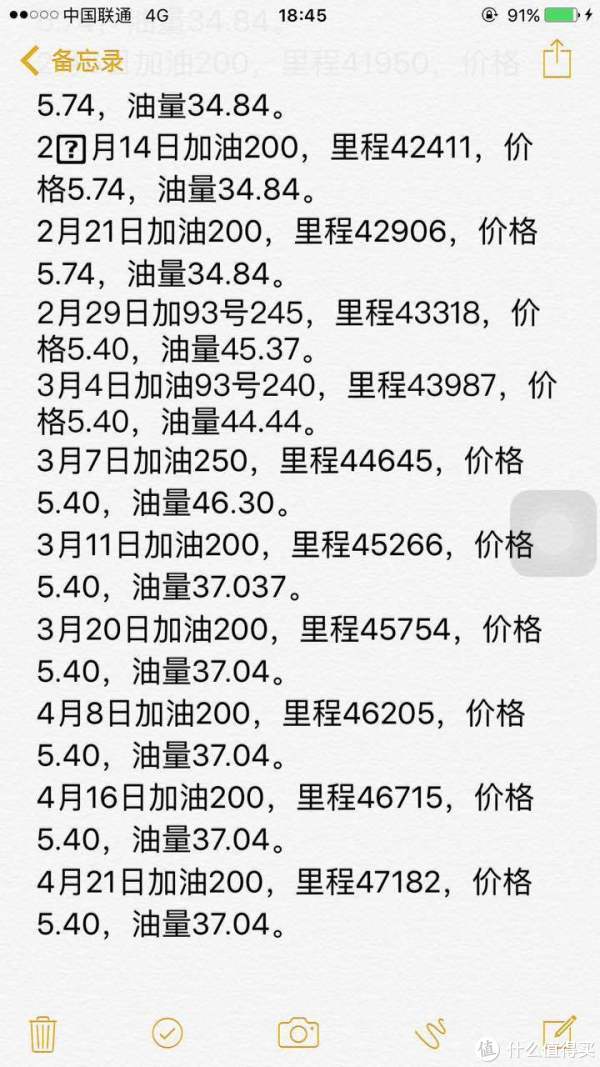
Task: Open the AssistiveTouch floating button
Action: point(553,534)
